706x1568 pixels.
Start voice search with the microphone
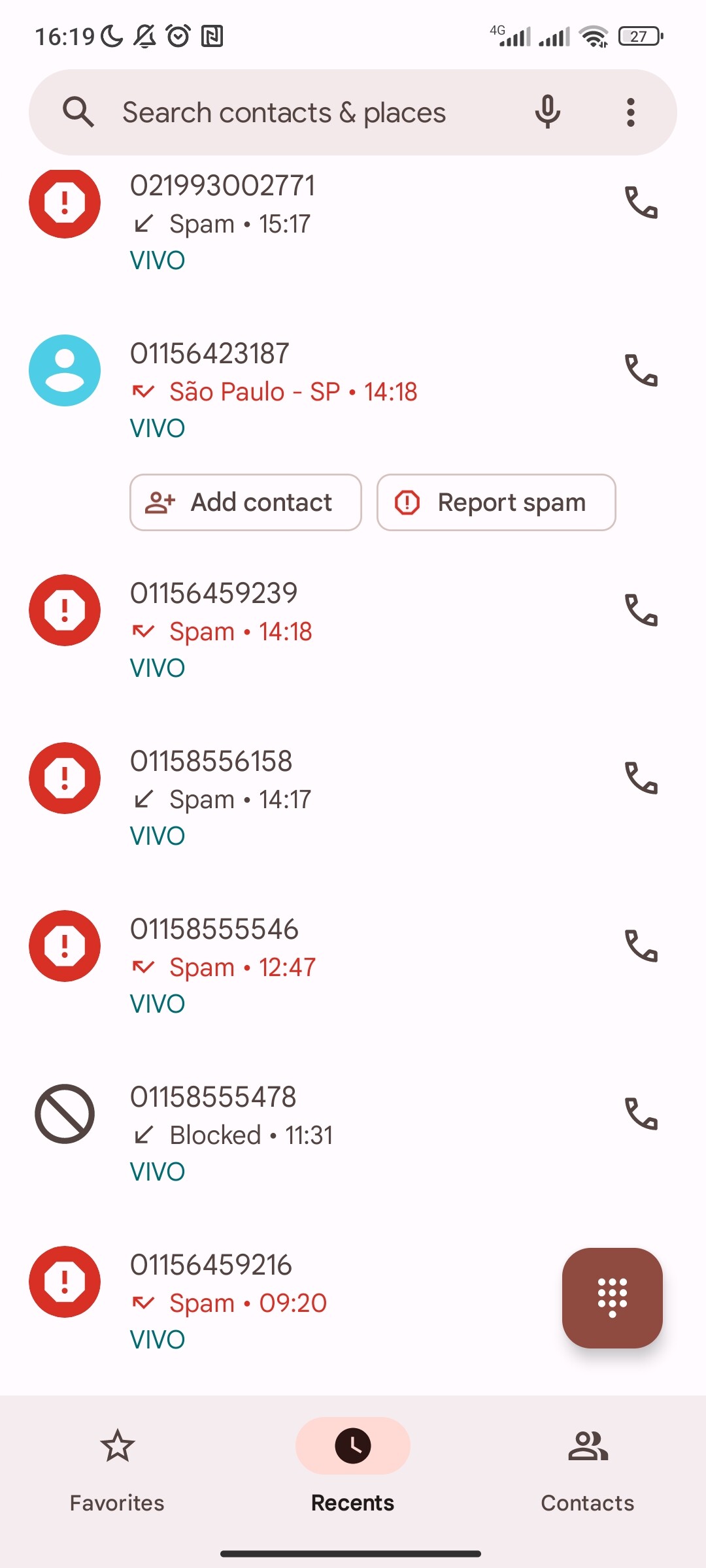coord(547,112)
